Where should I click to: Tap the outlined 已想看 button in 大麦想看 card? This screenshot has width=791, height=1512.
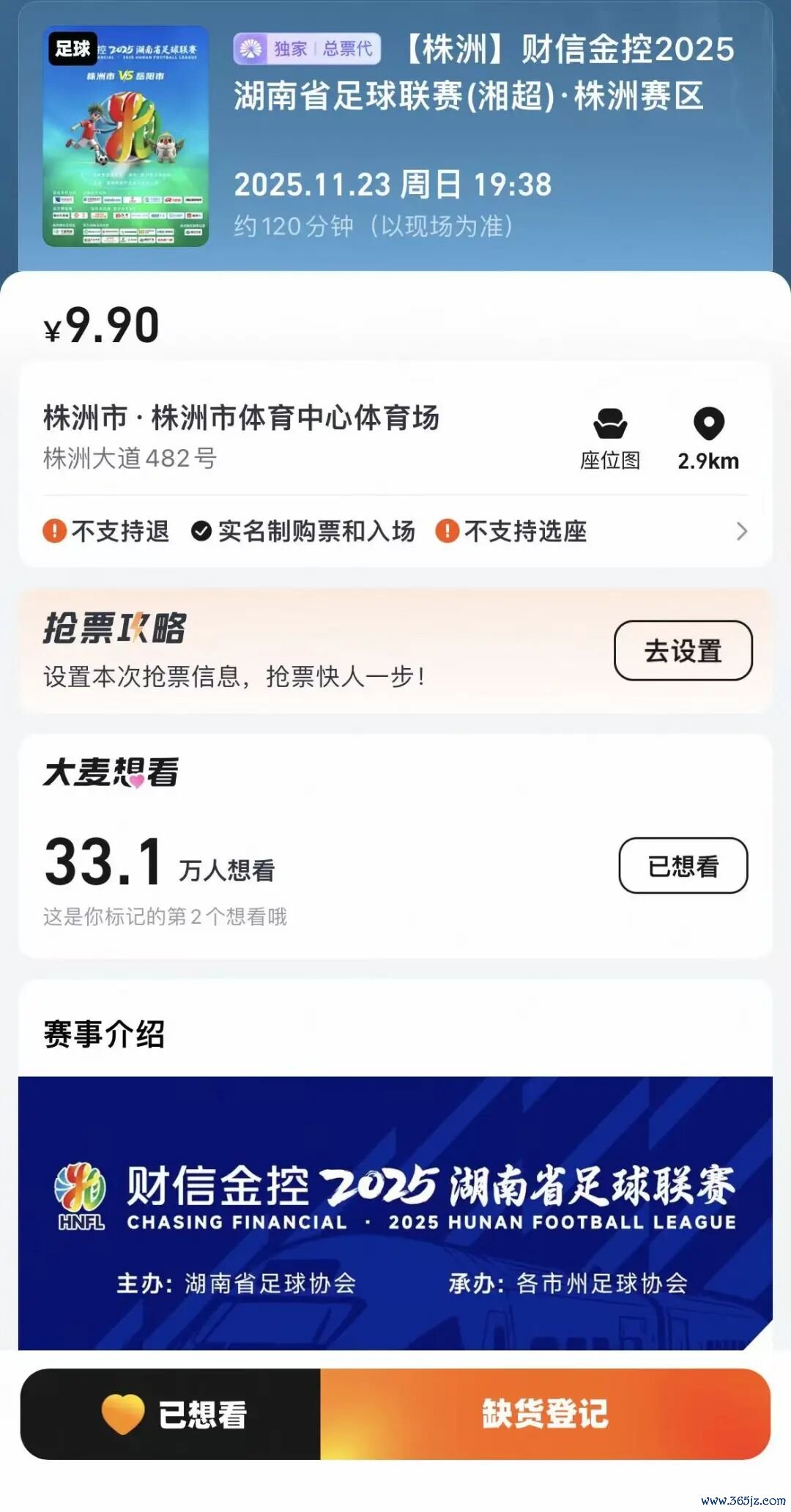click(x=683, y=866)
